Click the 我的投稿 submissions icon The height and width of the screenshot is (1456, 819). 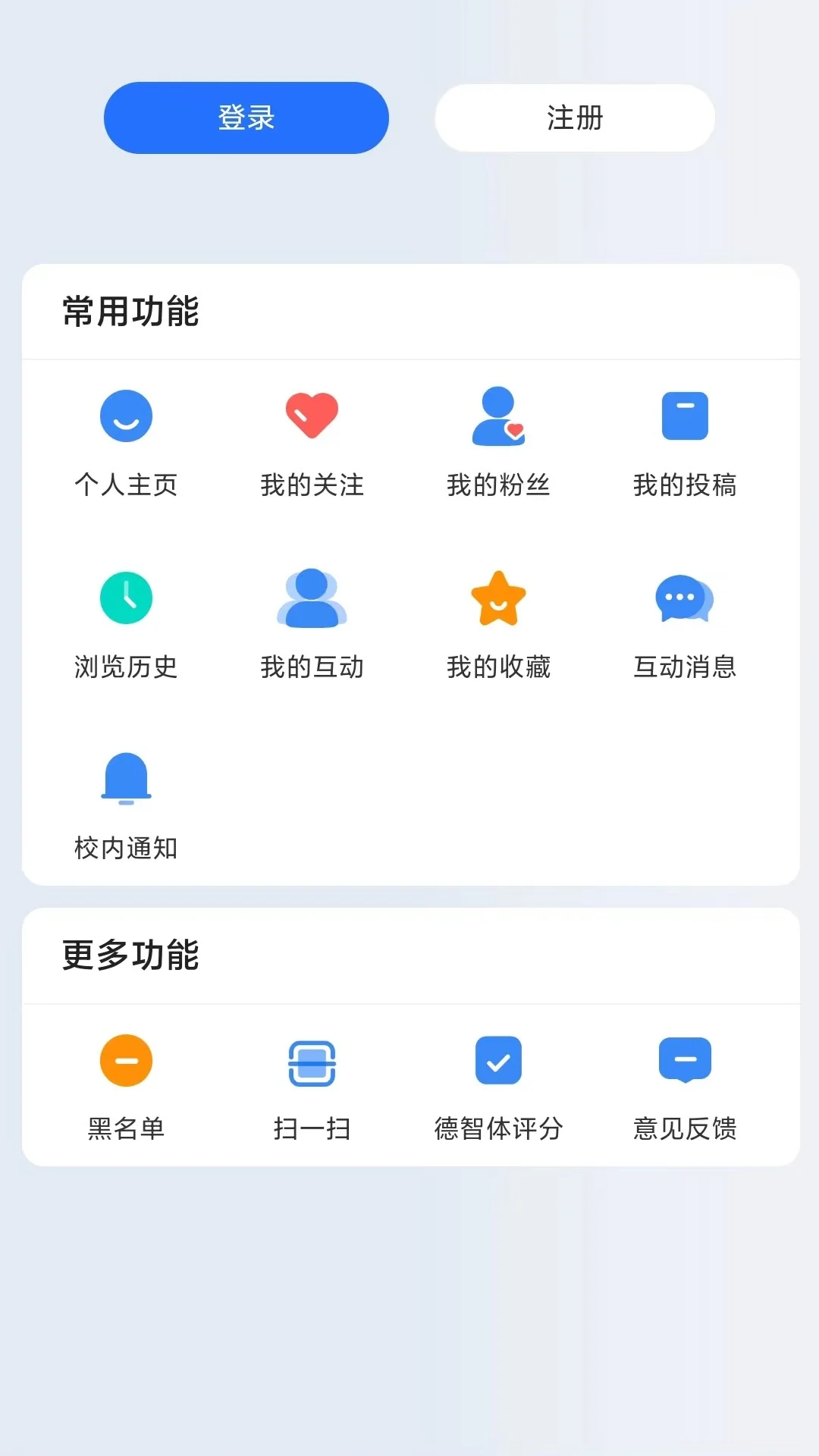click(684, 416)
